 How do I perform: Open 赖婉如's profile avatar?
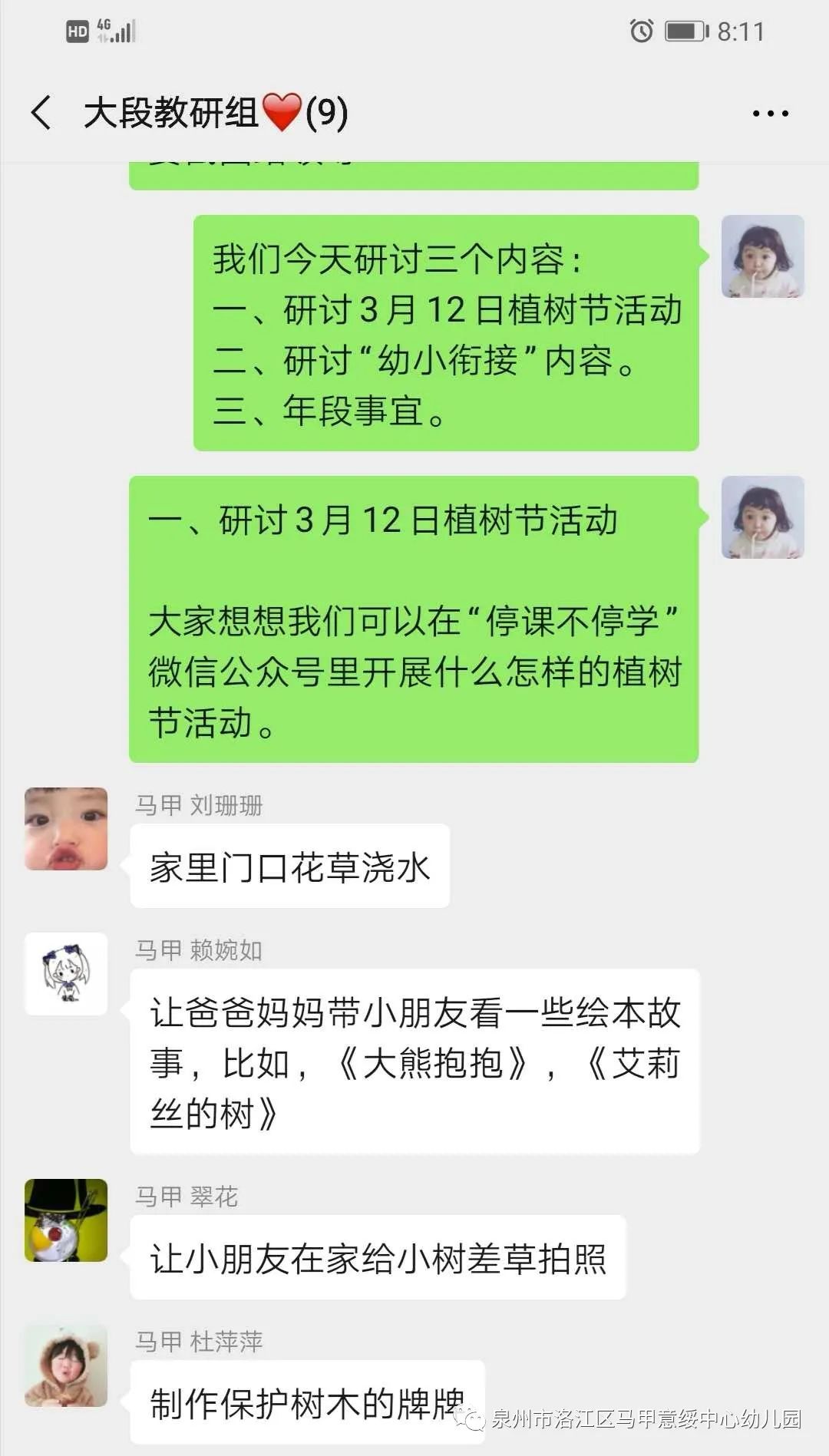[x=66, y=973]
